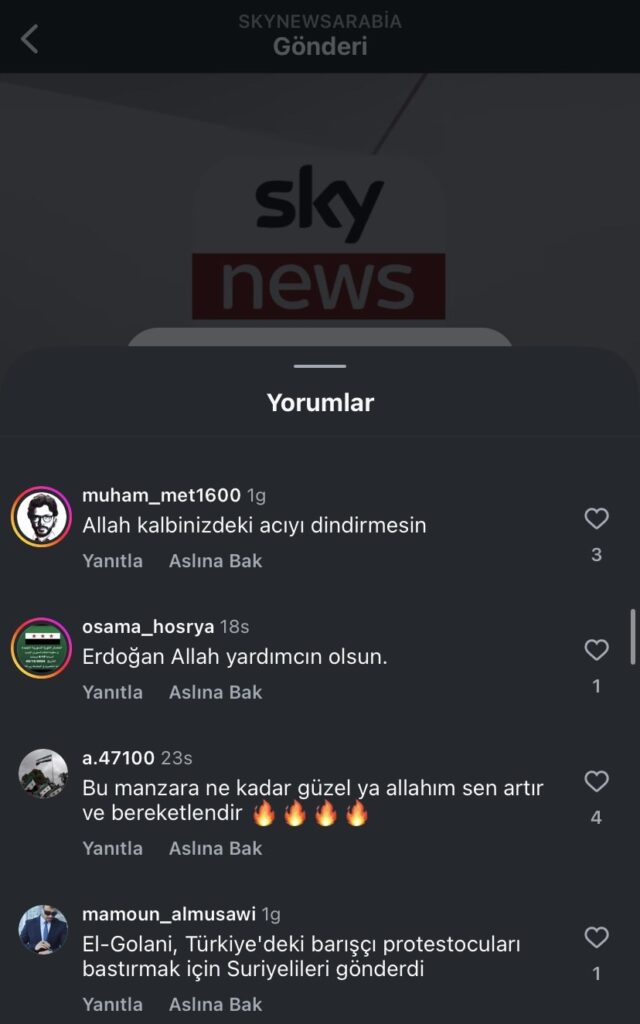
Task: Open osama_hosrya's profile picture
Action: [x=42, y=648]
